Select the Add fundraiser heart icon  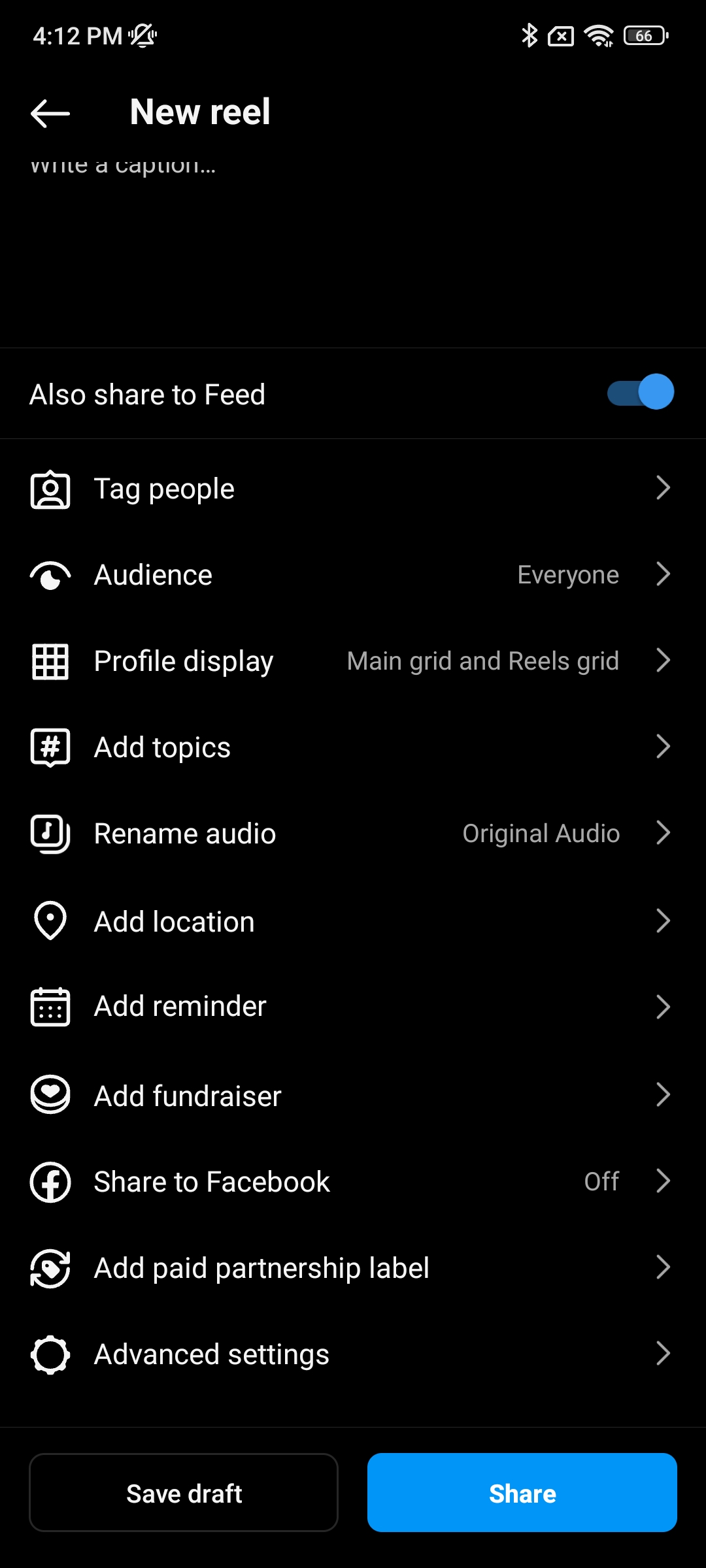tap(50, 1095)
